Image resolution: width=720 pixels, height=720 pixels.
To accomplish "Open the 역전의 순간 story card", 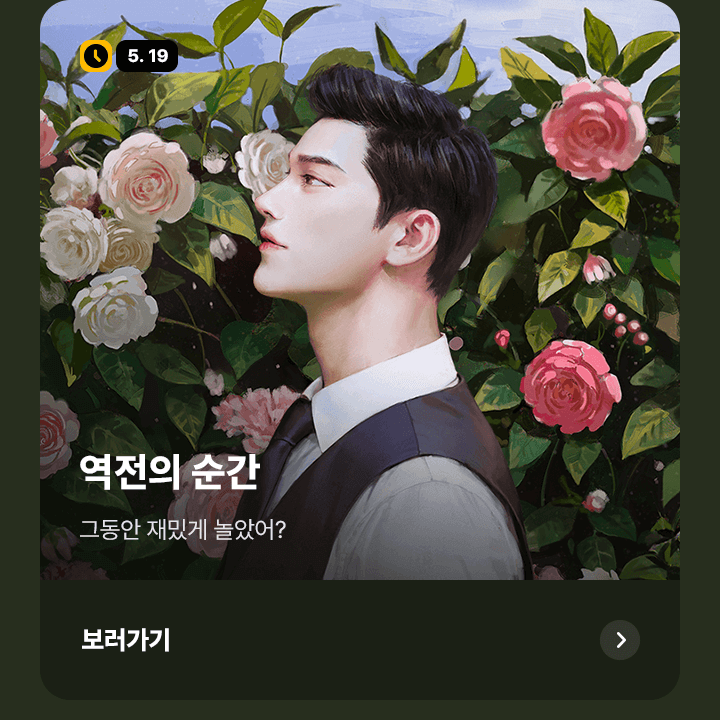I will pyautogui.click(x=360, y=300).
